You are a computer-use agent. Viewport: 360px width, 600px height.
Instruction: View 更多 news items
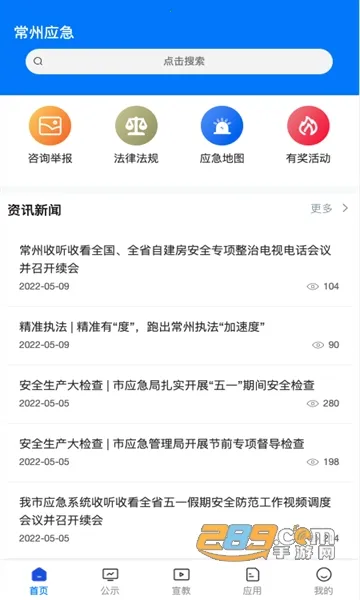tap(329, 208)
